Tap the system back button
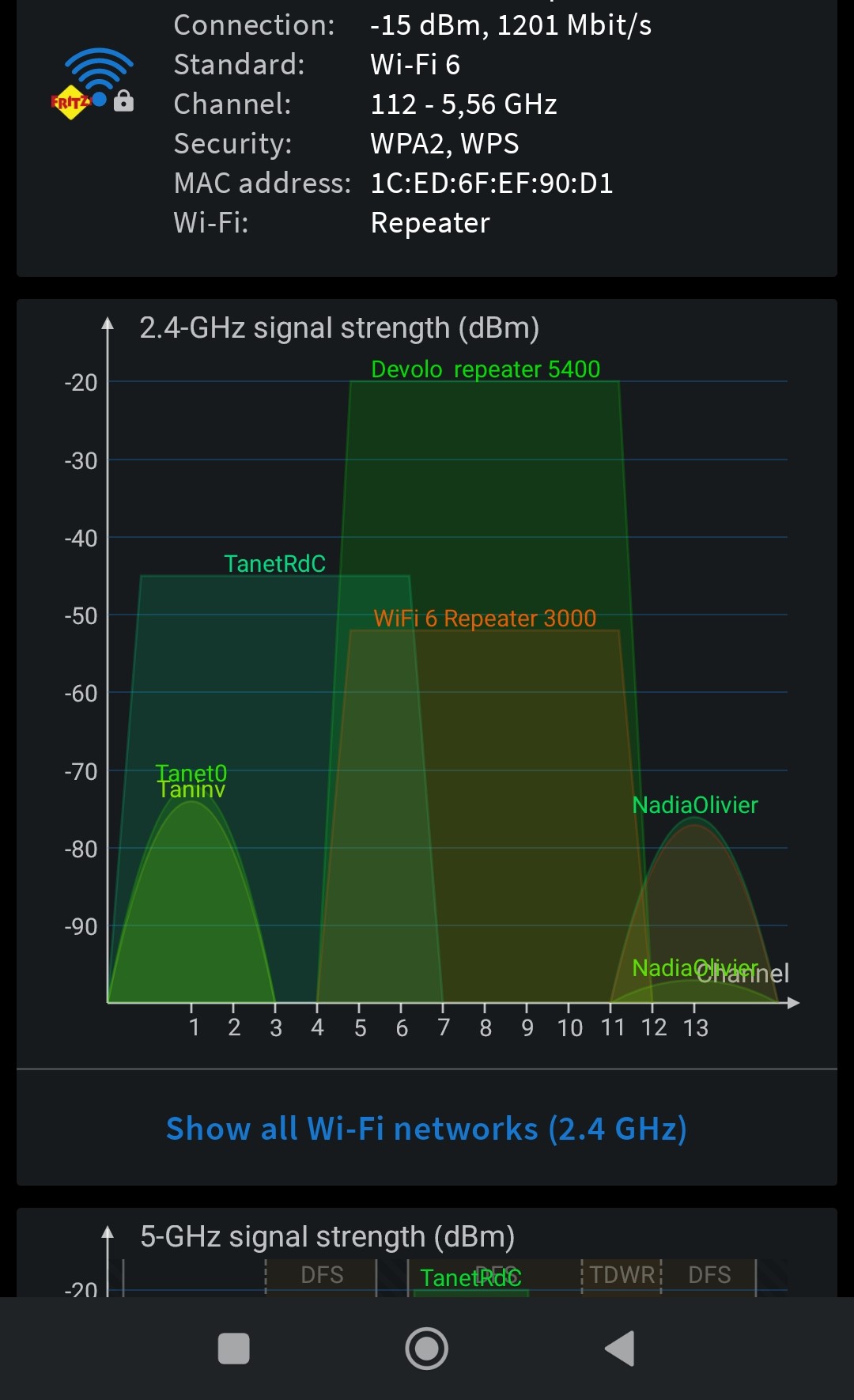 (x=620, y=1349)
